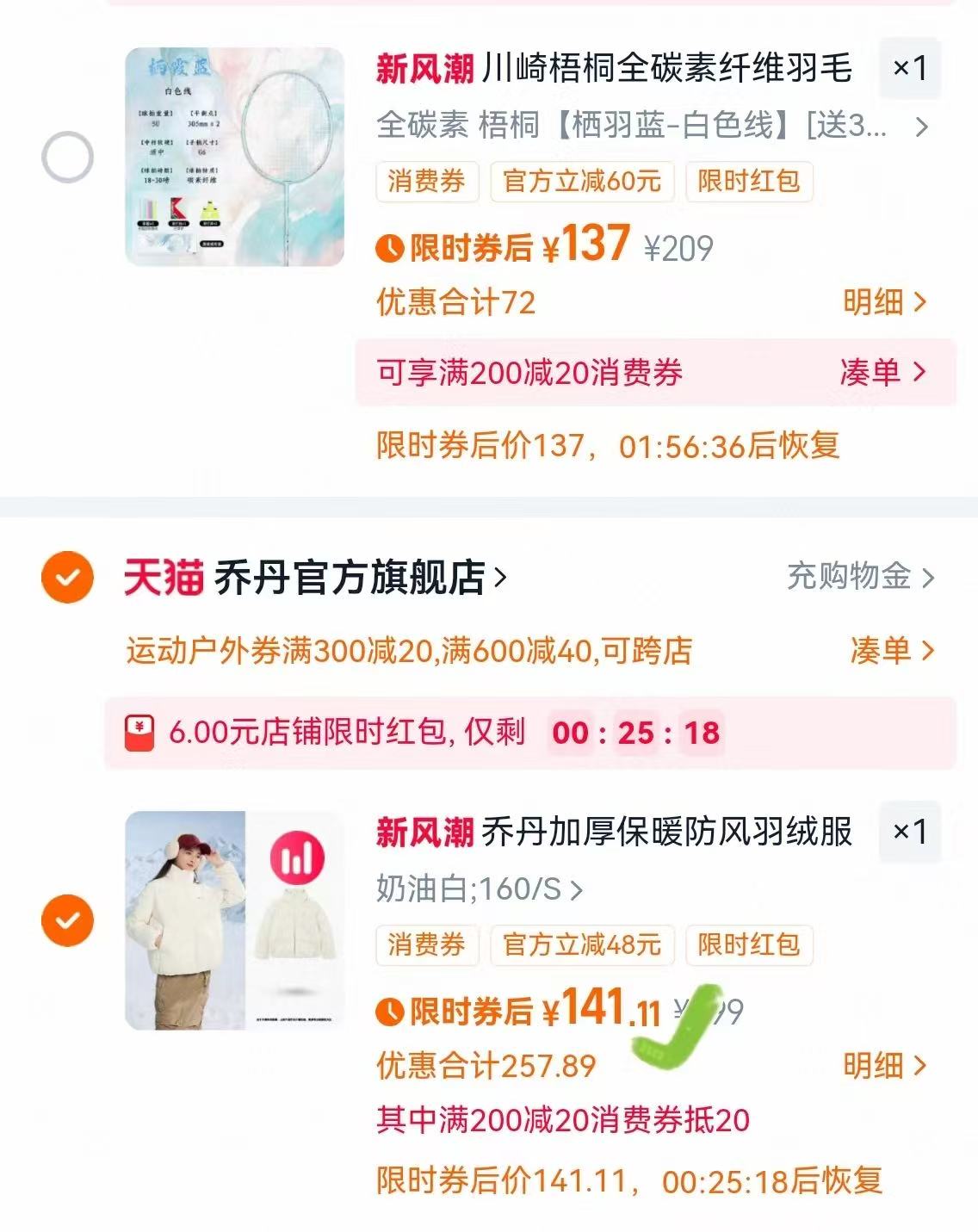Select the badminton racket item circle
Viewport: 978px width, 1232px height.
(66, 155)
